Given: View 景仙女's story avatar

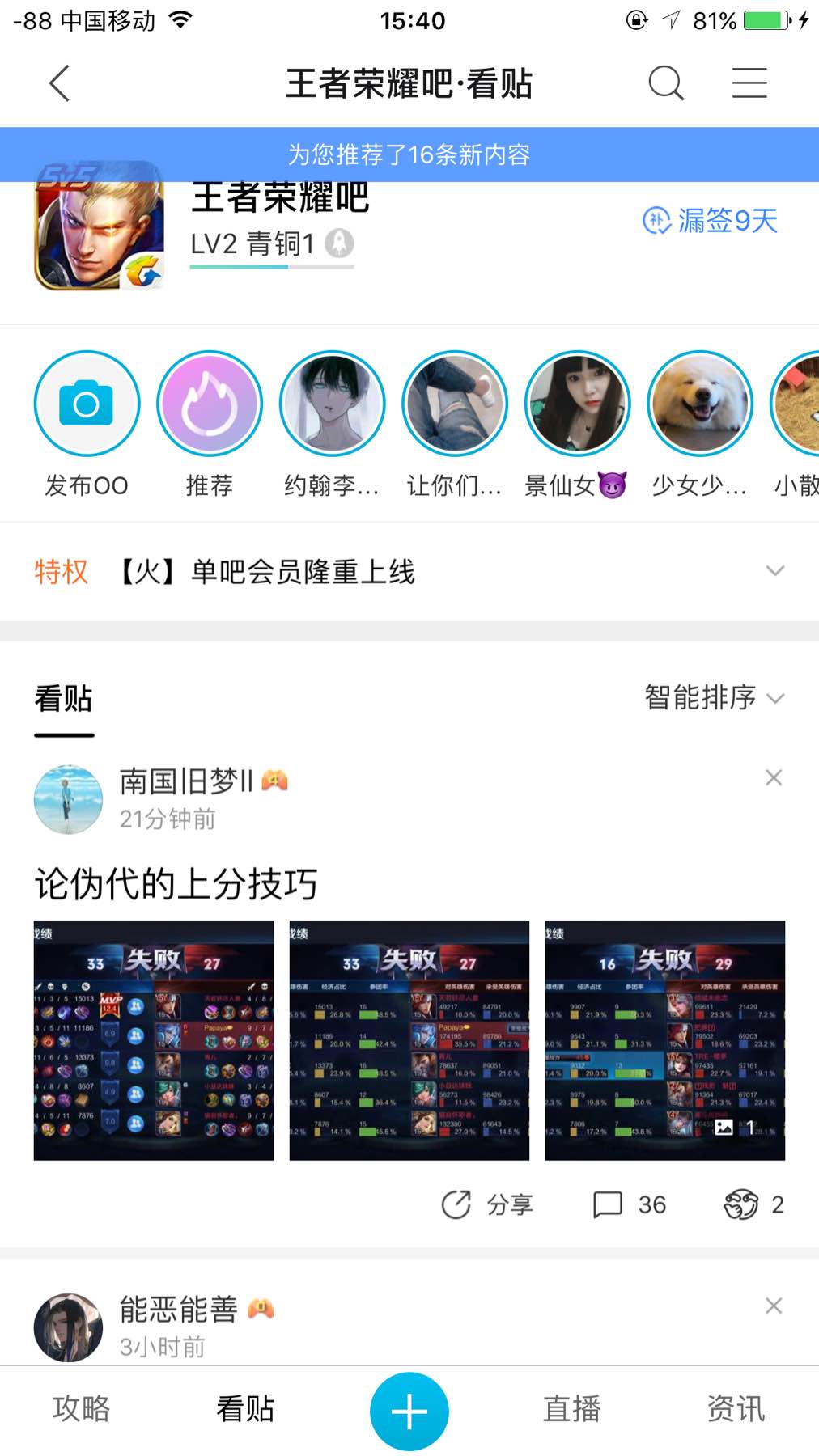Looking at the screenshot, I should click(x=577, y=403).
